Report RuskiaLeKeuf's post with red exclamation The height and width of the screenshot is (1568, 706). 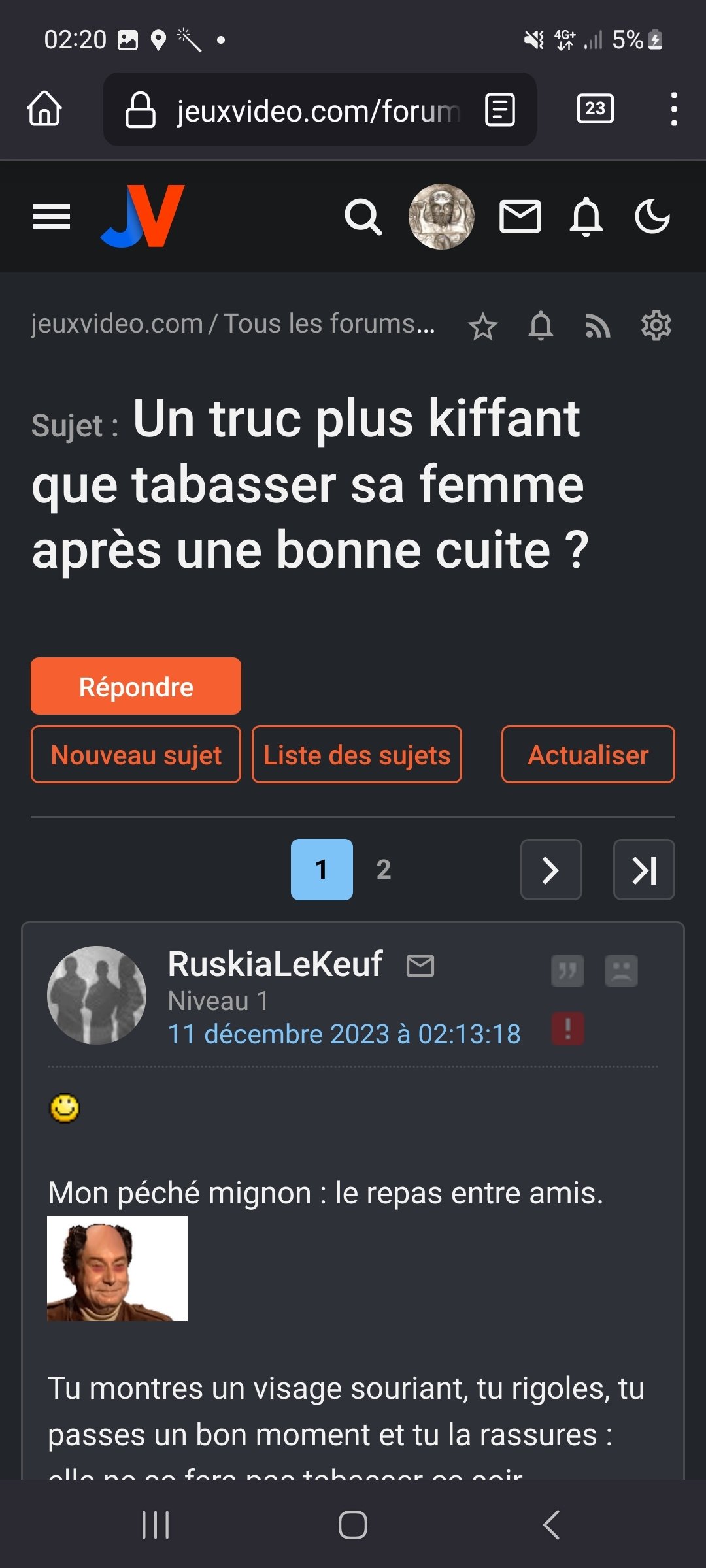[x=568, y=1029]
